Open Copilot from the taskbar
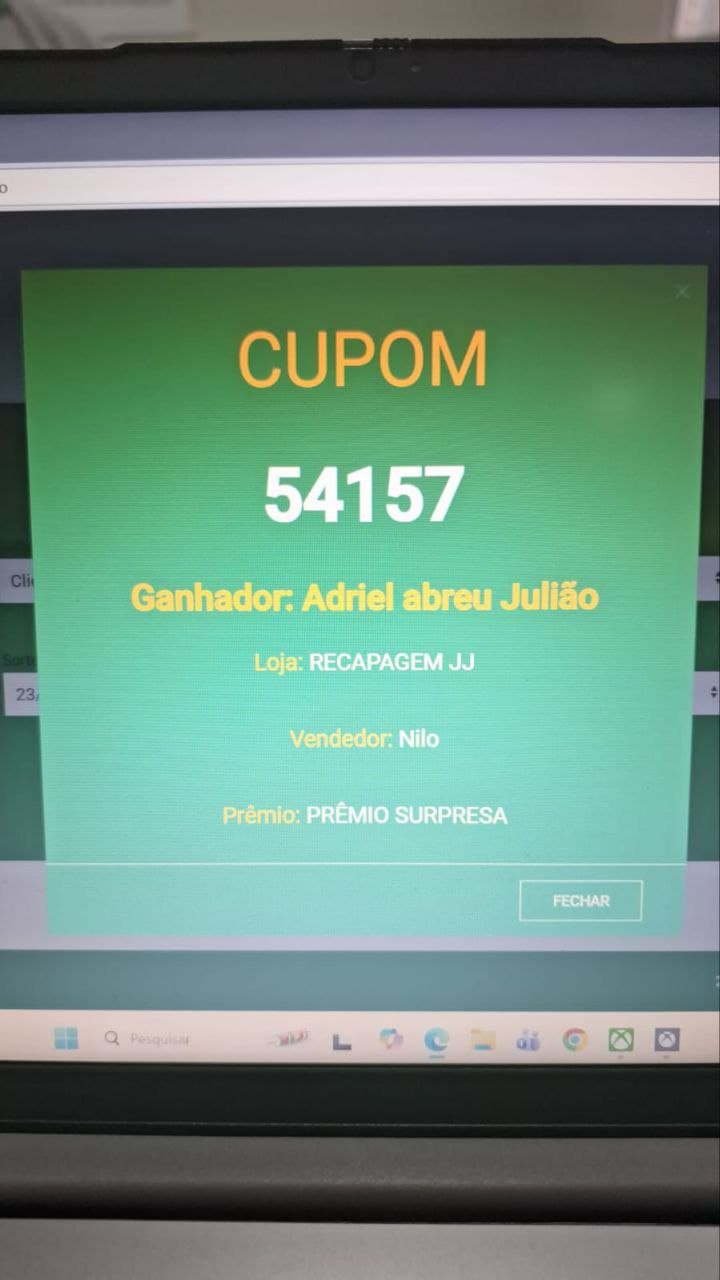This screenshot has height=1280, width=720. point(390,1041)
